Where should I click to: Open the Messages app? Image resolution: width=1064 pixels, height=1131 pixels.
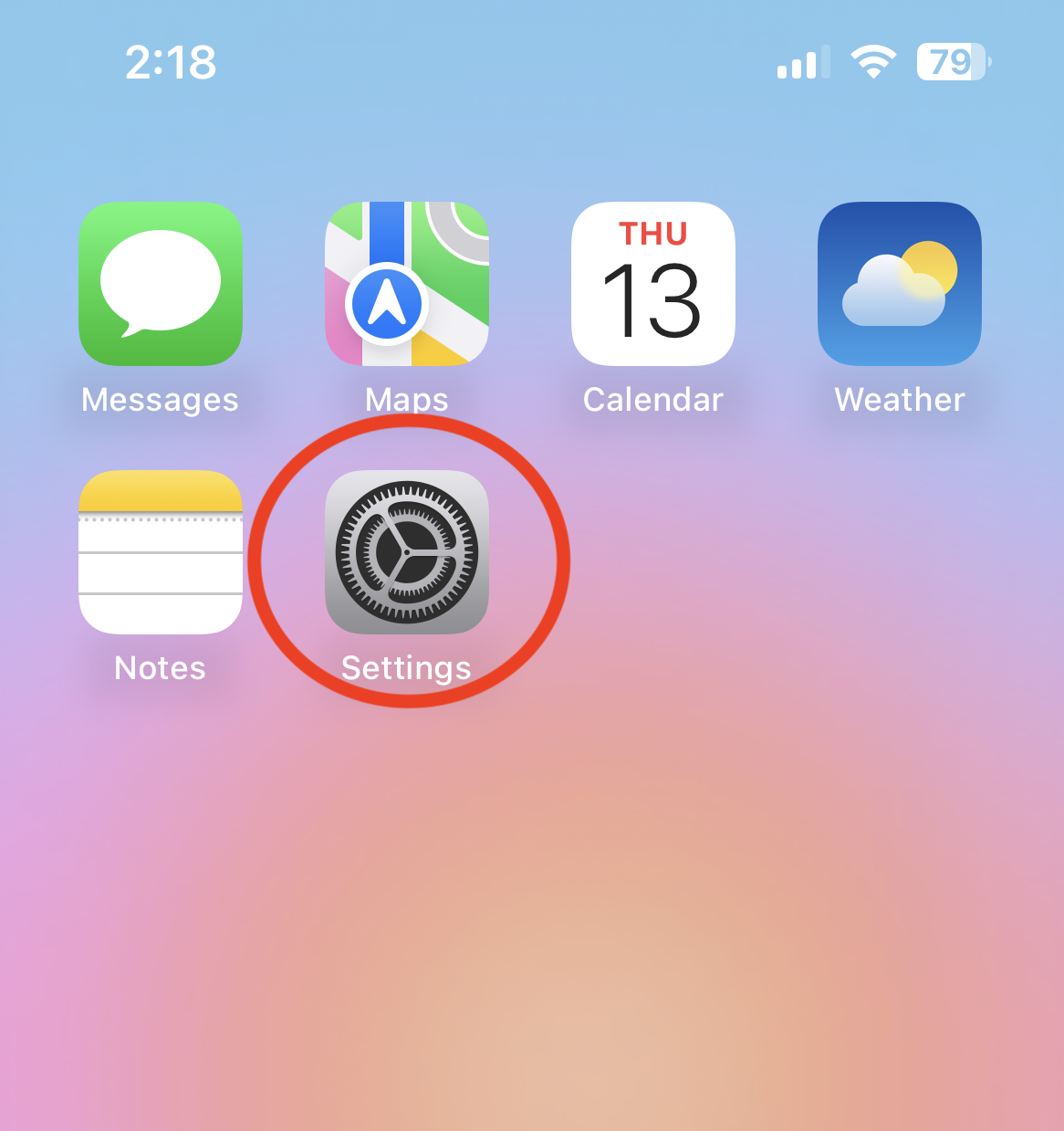coord(161,284)
